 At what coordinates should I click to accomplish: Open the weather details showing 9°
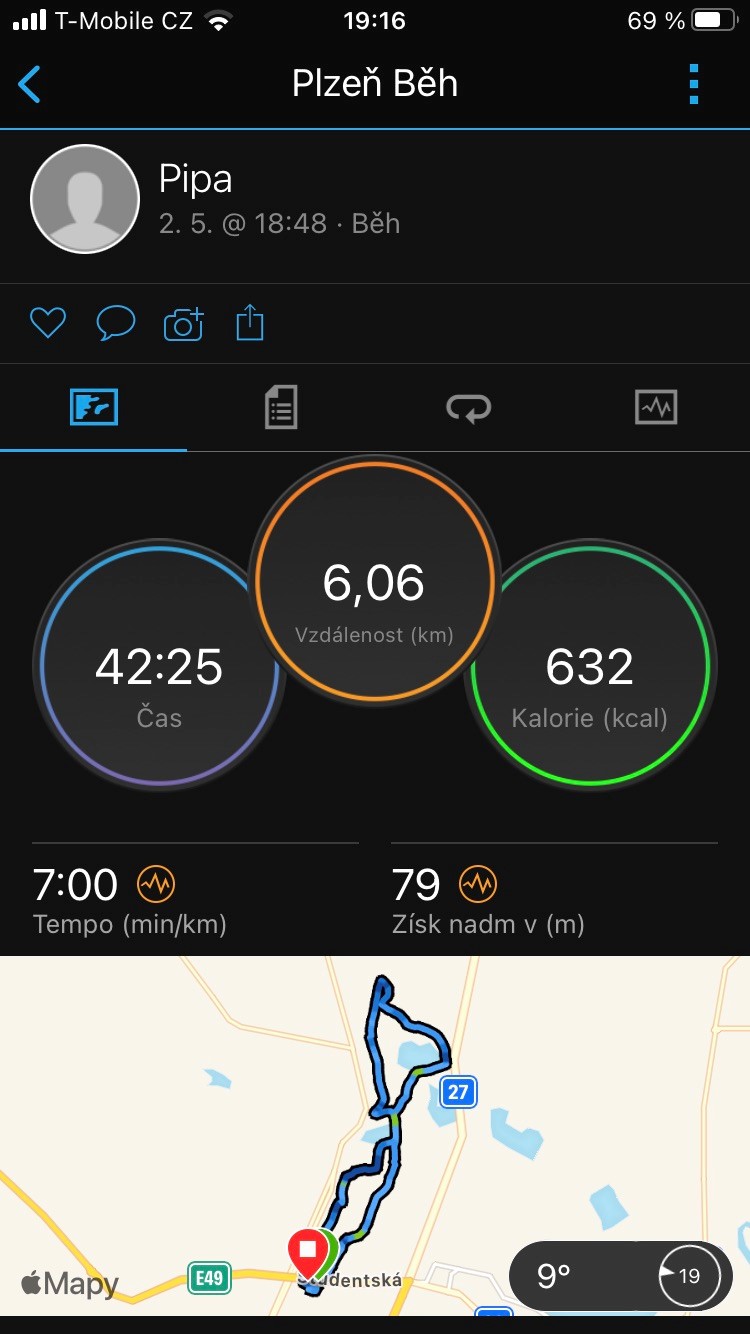[x=620, y=1276]
